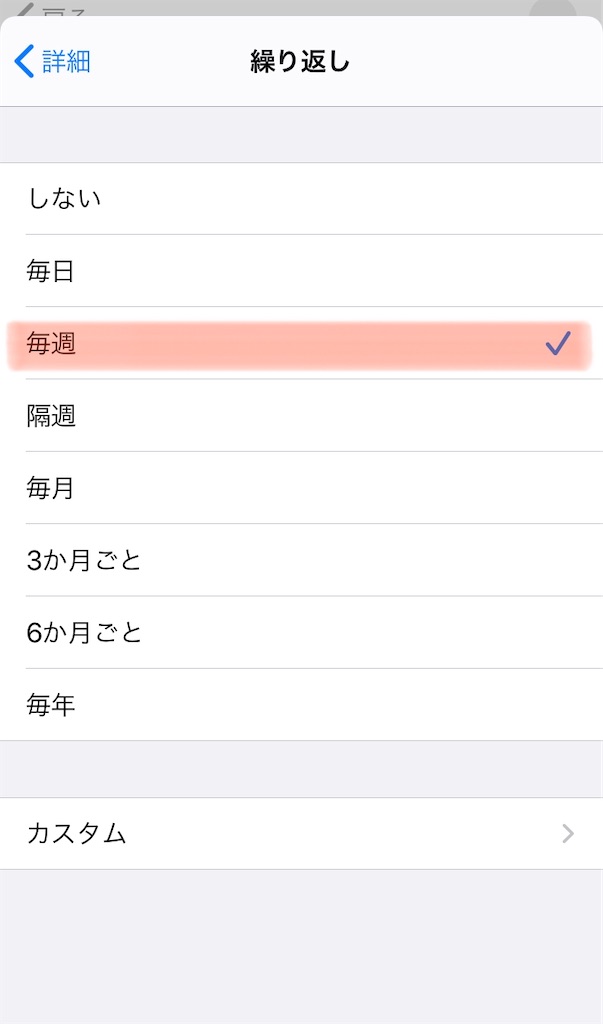Set the repeat to 隔週

(x=300, y=416)
